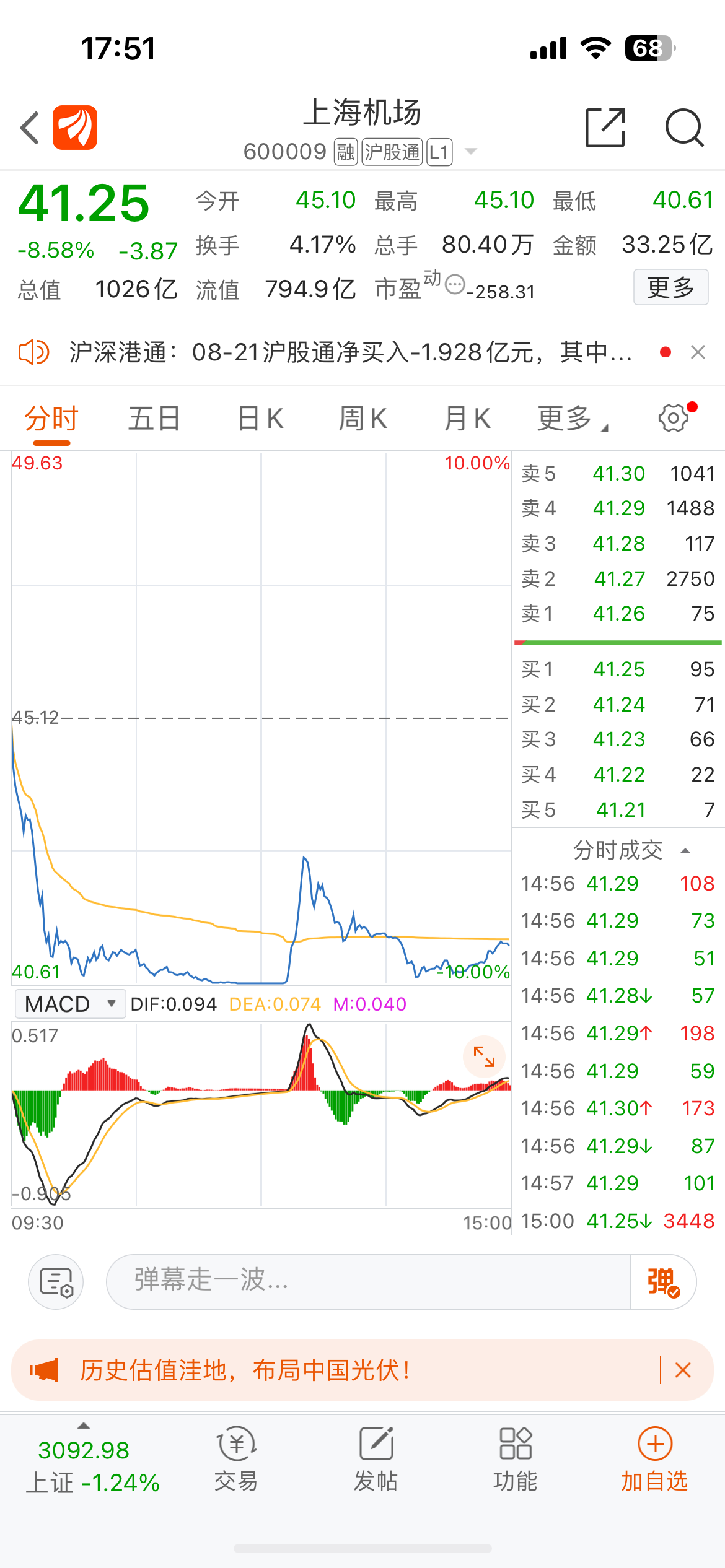Open the 沪深港通 news ticker

pos(350,352)
